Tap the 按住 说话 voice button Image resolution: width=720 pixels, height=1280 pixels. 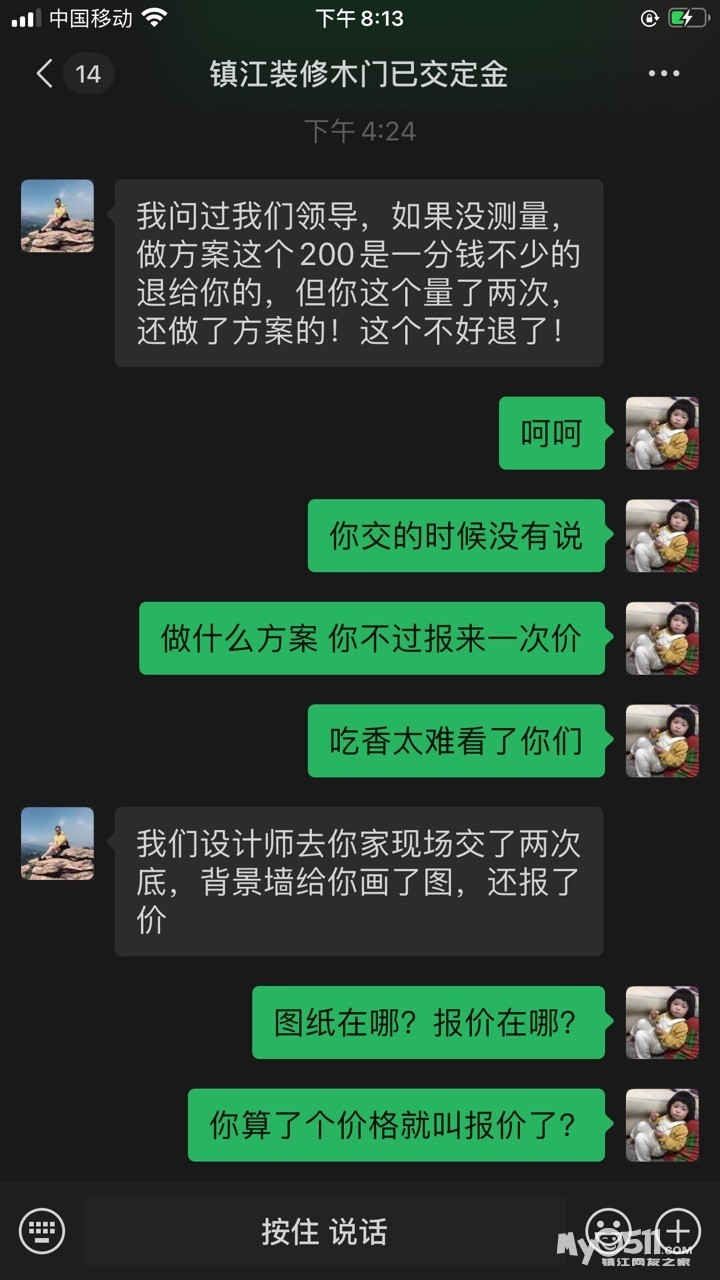(x=324, y=1231)
